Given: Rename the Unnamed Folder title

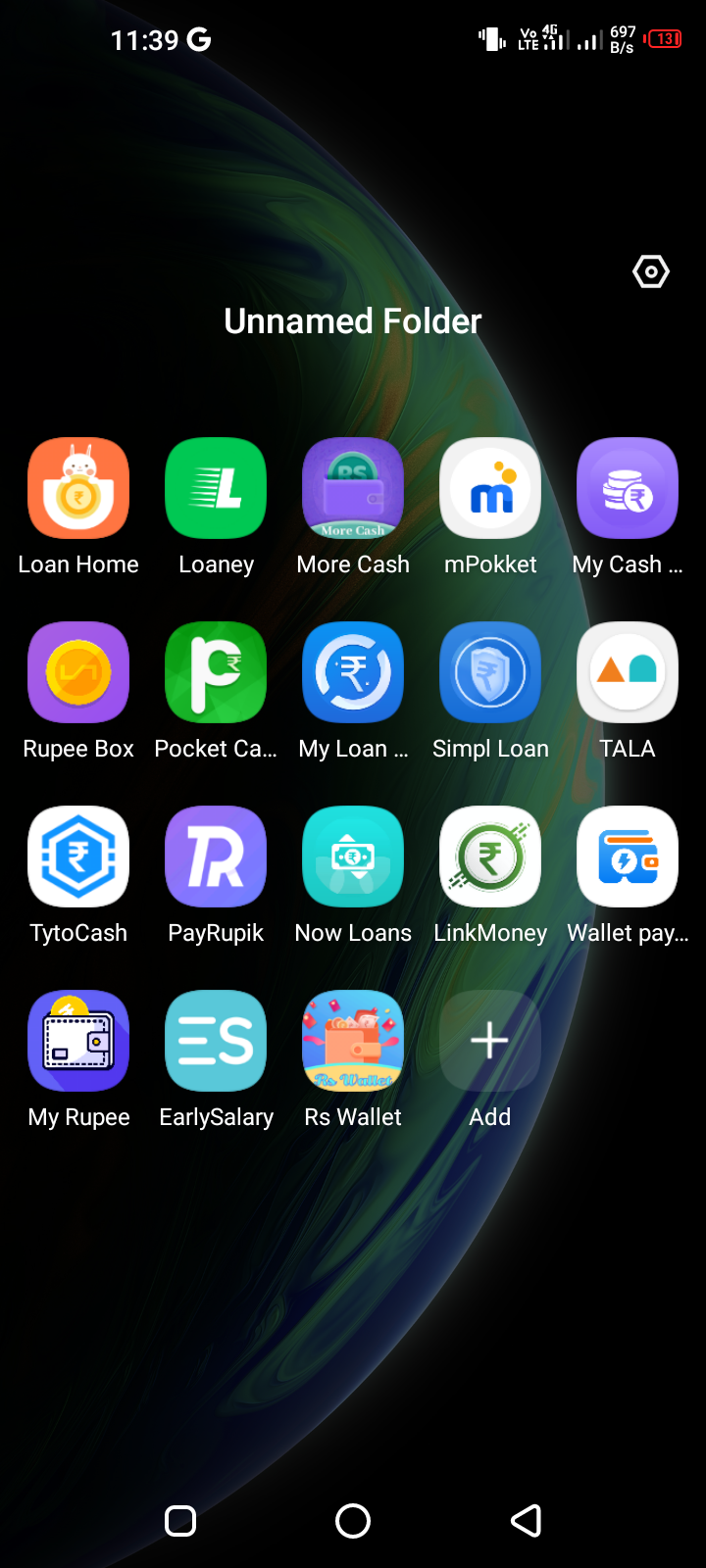Looking at the screenshot, I should [x=353, y=321].
